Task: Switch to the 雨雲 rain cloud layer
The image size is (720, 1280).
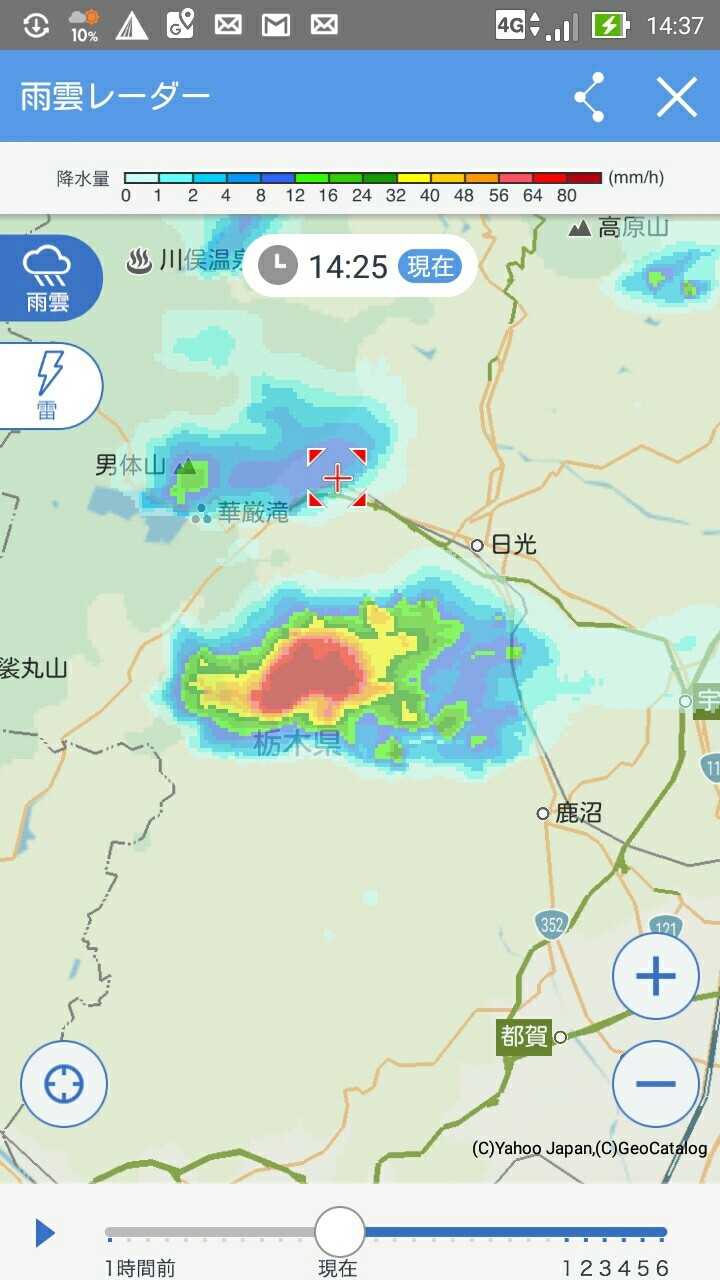Action: [48, 277]
